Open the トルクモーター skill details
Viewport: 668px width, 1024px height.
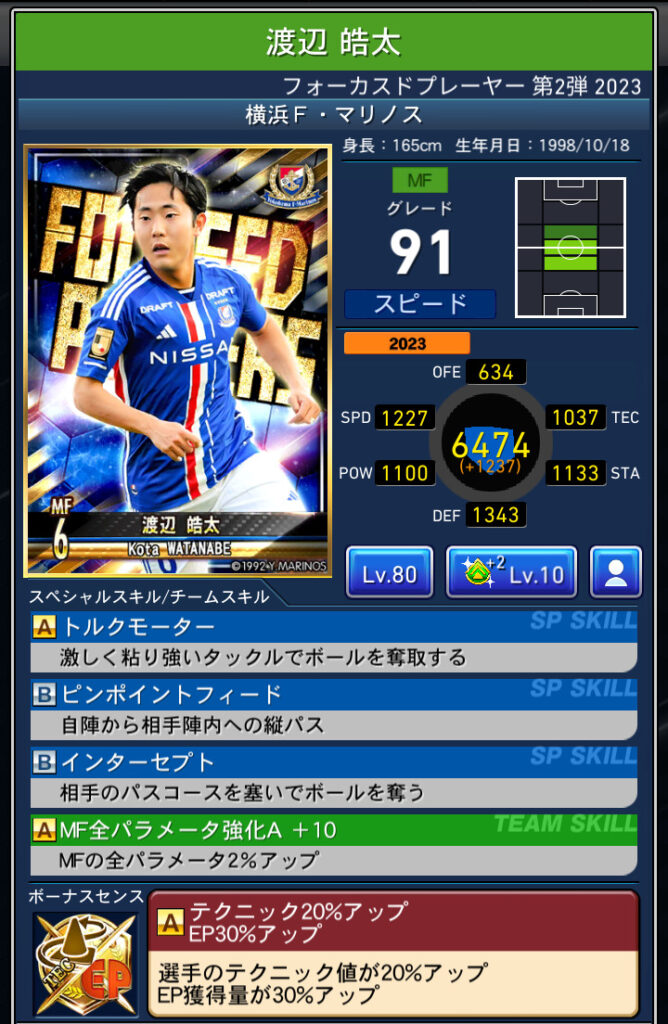click(334, 641)
